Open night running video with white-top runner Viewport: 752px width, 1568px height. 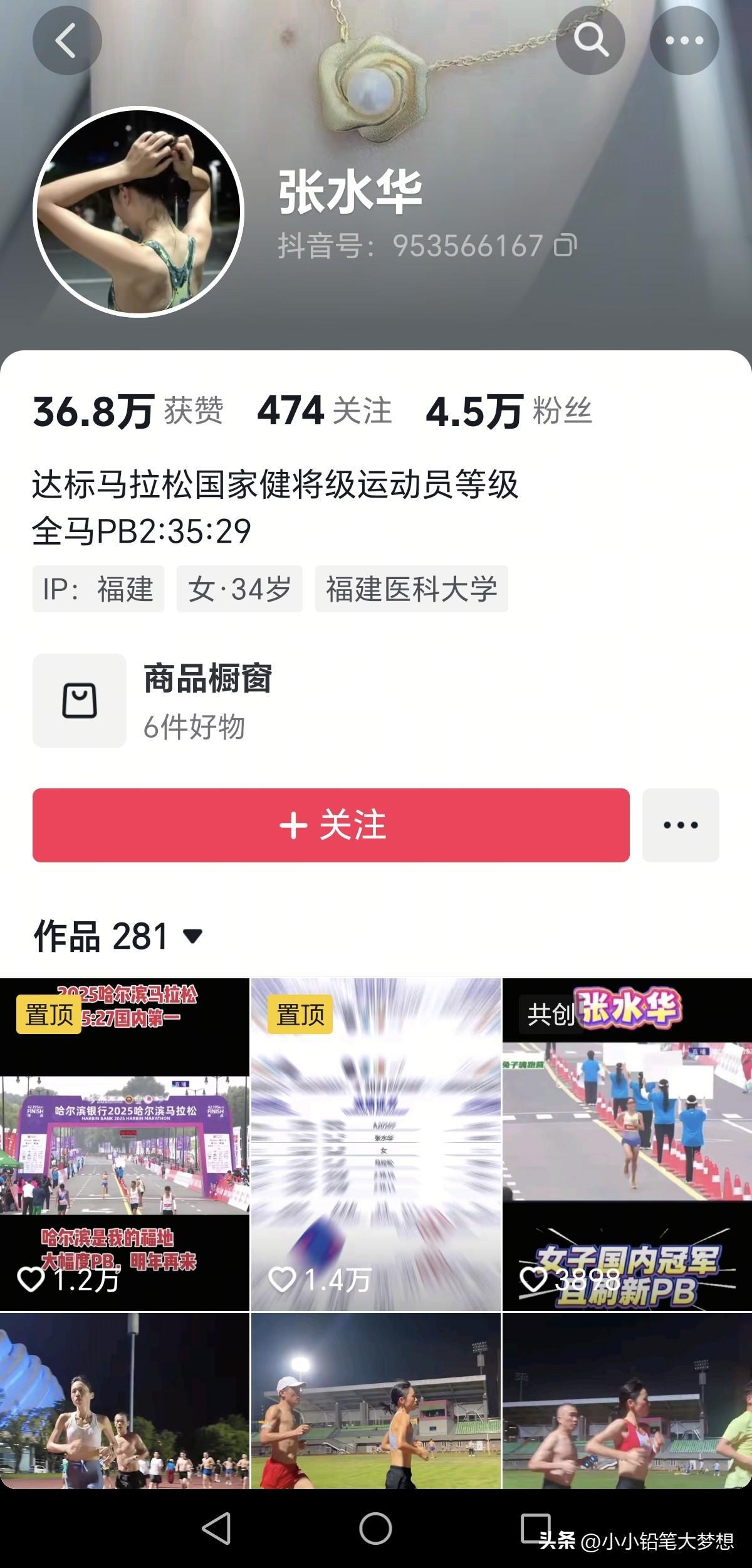(x=124, y=1401)
